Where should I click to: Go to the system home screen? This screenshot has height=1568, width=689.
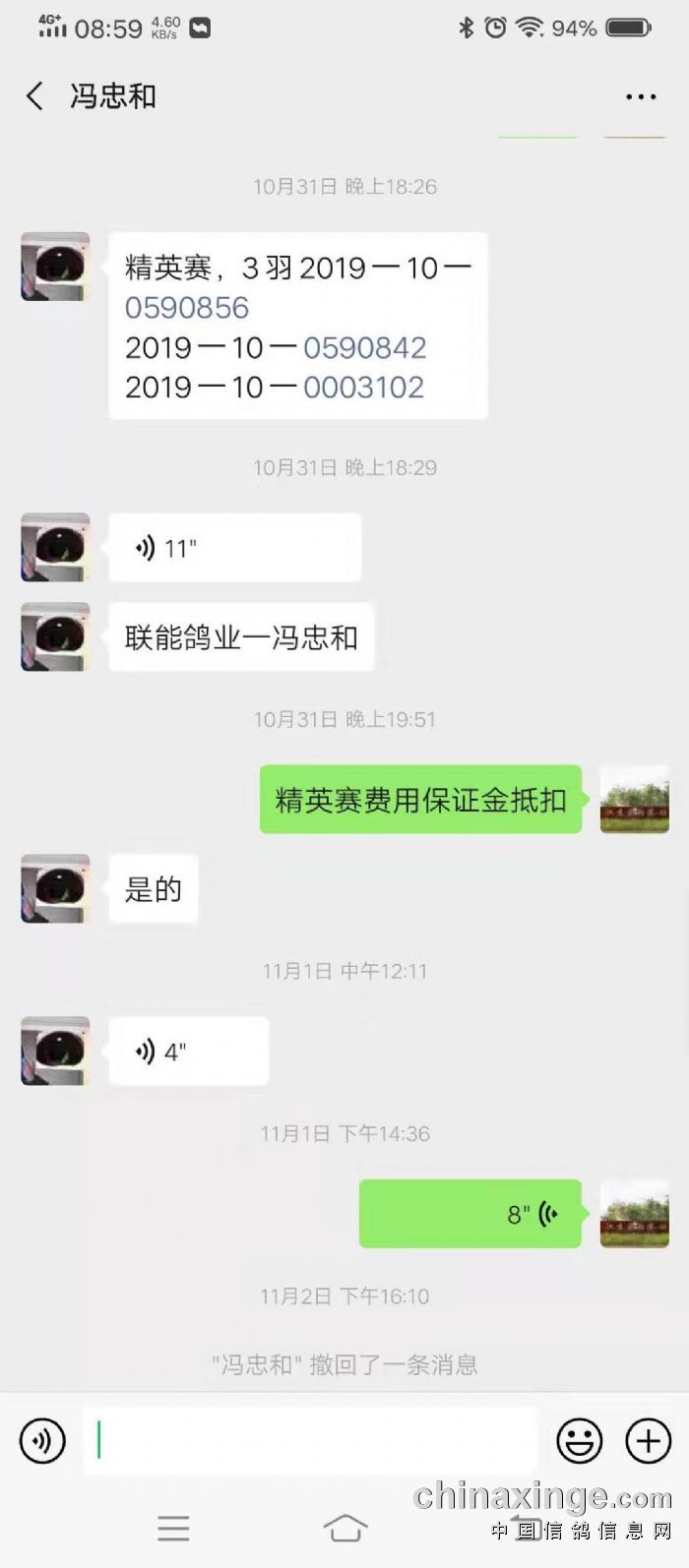(x=344, y=1528)
